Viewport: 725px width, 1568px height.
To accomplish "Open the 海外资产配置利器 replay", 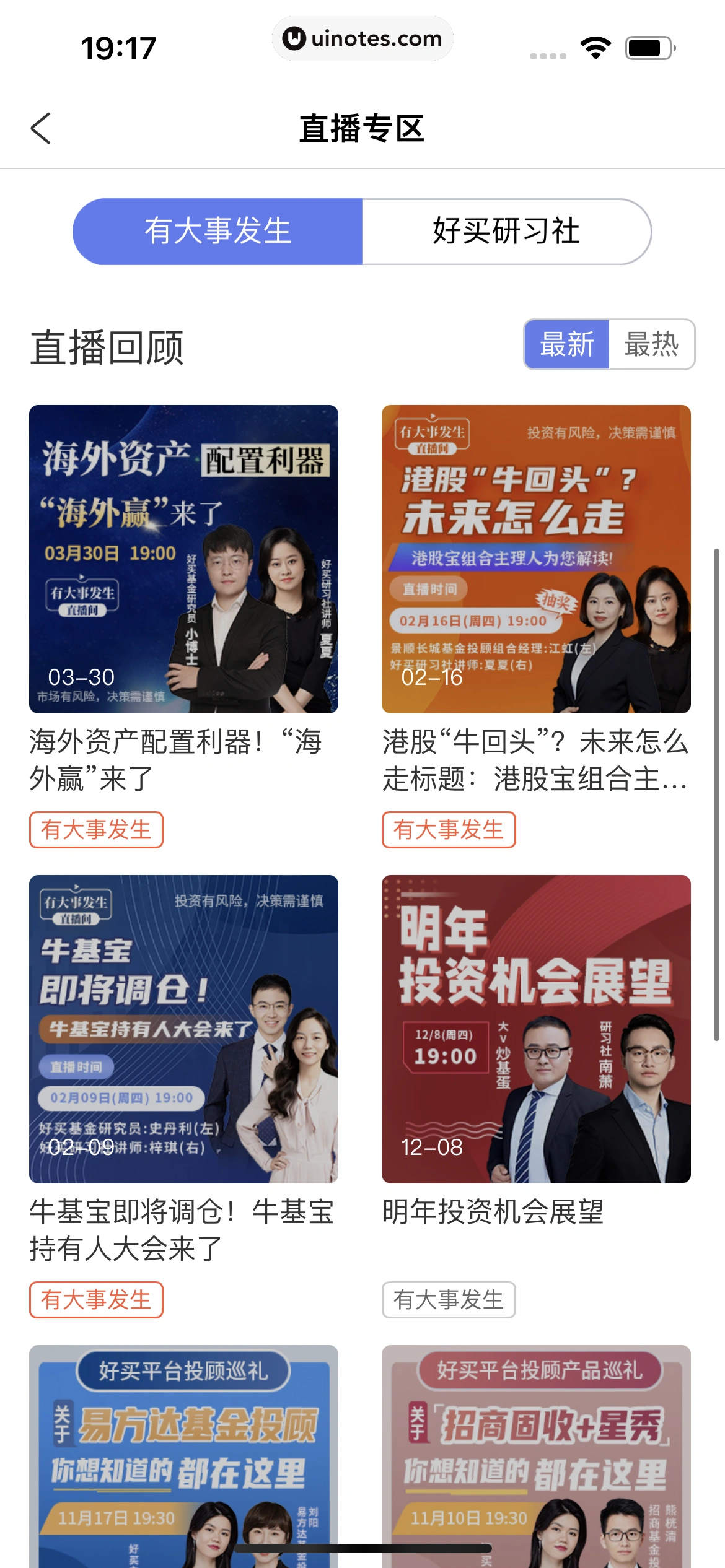I will [x=183, y=559].
